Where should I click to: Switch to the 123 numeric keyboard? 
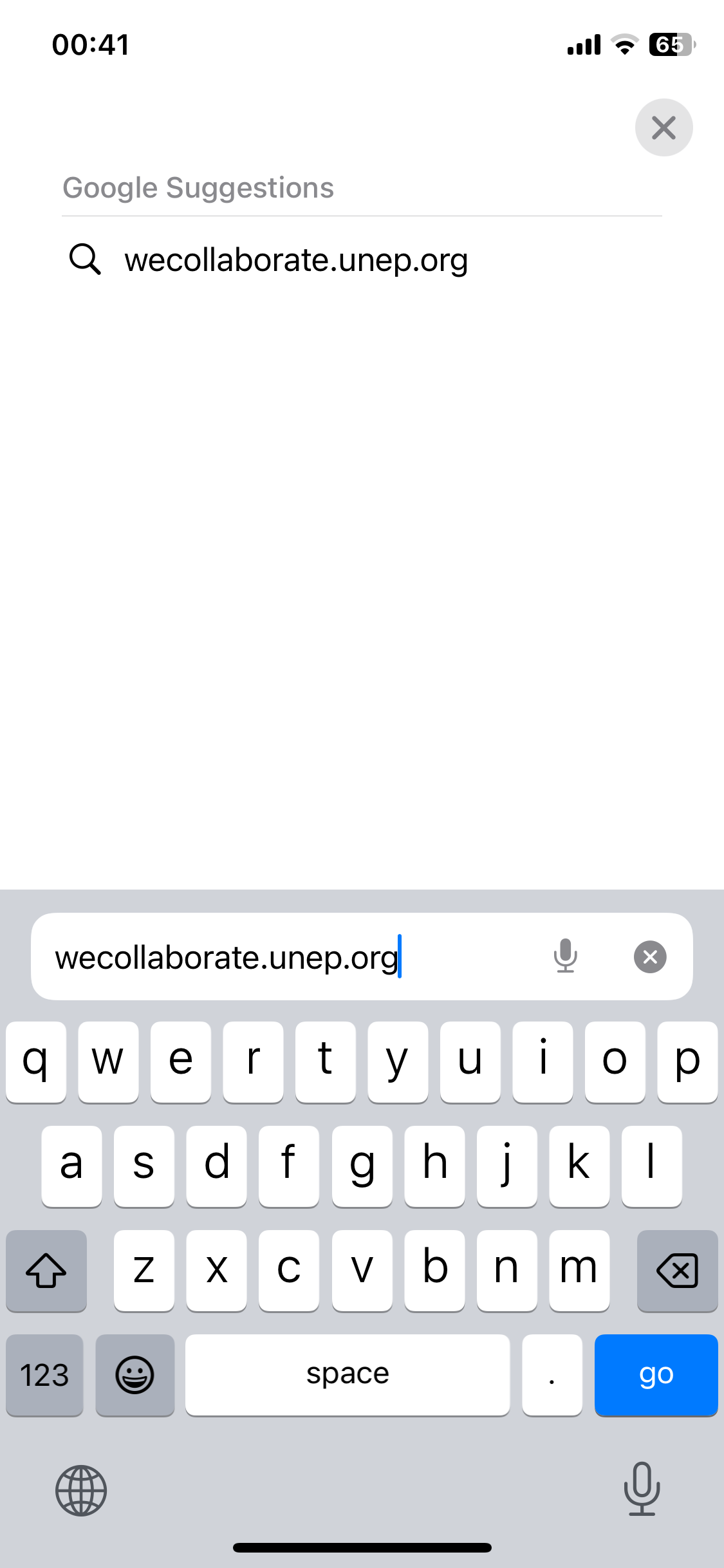pyautogui.click(x=44, y=1374)
